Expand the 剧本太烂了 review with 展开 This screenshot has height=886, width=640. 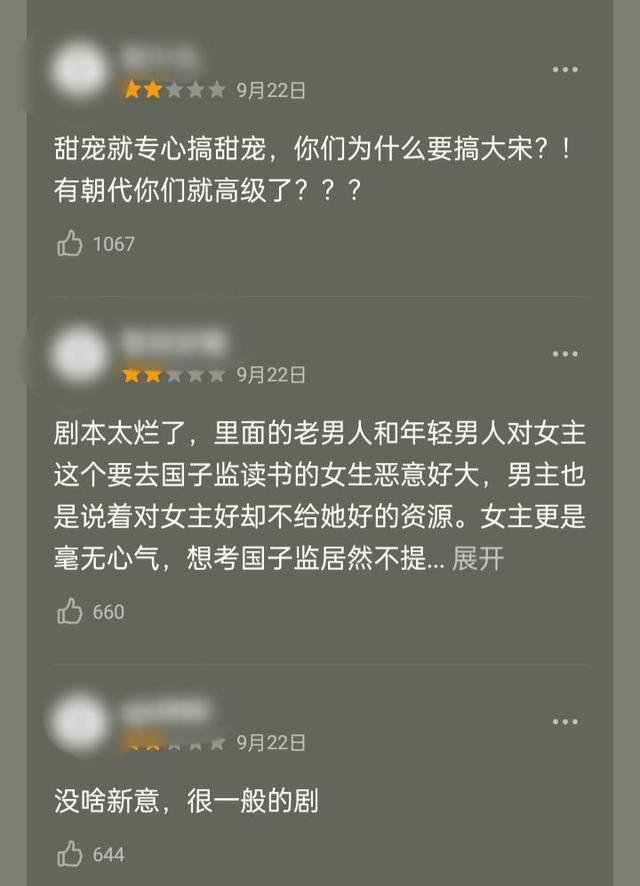478,559
